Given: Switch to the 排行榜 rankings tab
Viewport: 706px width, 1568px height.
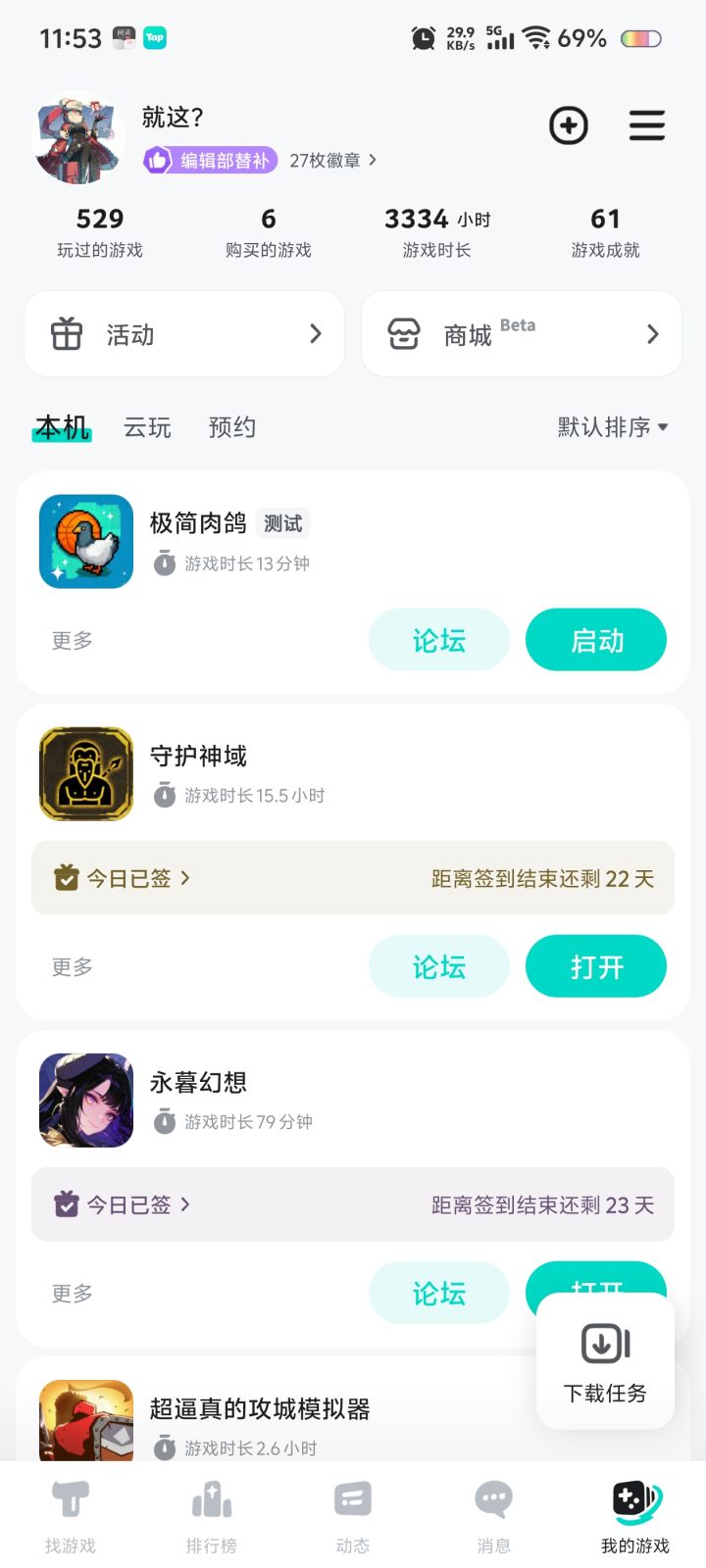Looking at the screenshot, I should (x=212, y=1514).
